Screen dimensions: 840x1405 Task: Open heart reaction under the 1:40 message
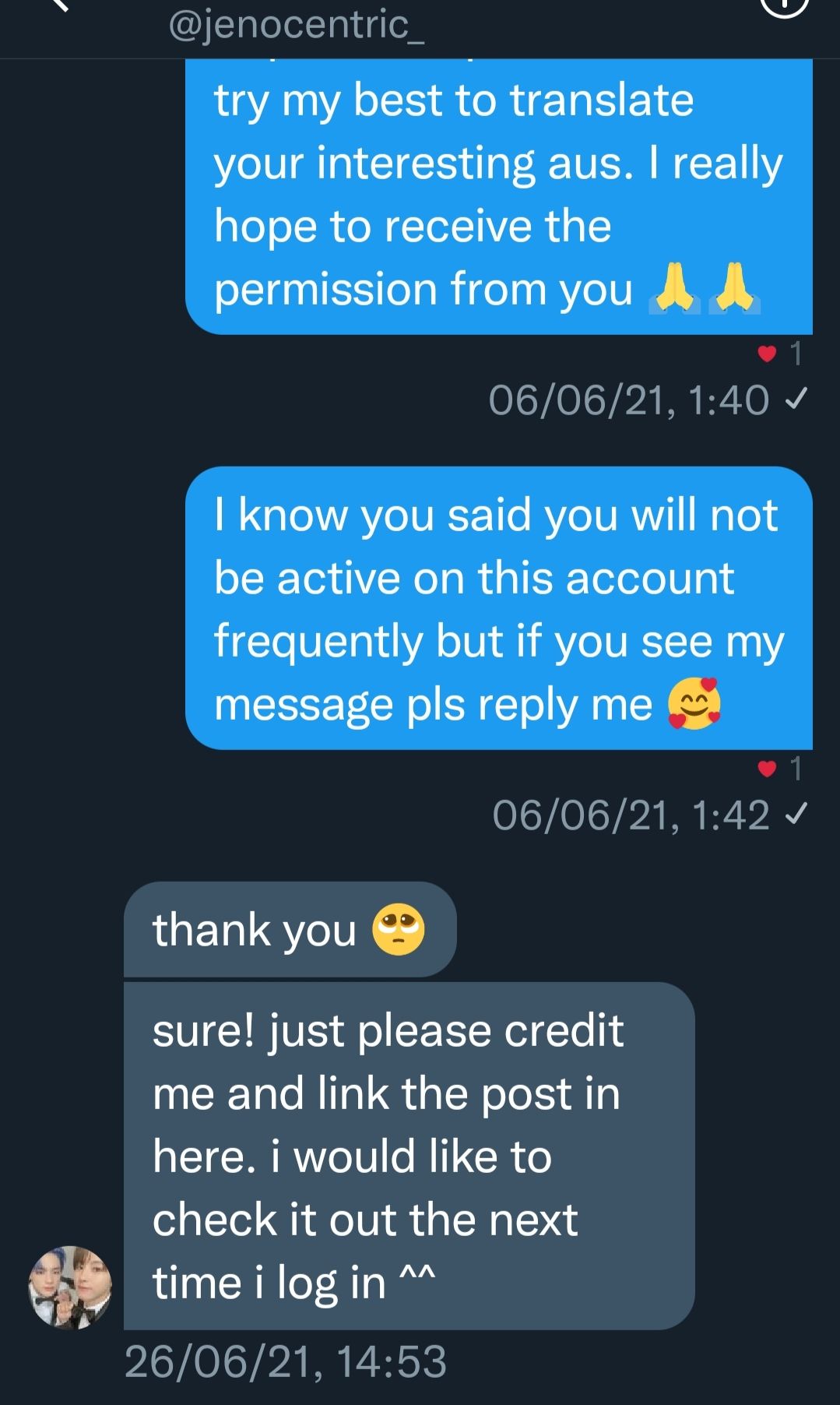779,354
